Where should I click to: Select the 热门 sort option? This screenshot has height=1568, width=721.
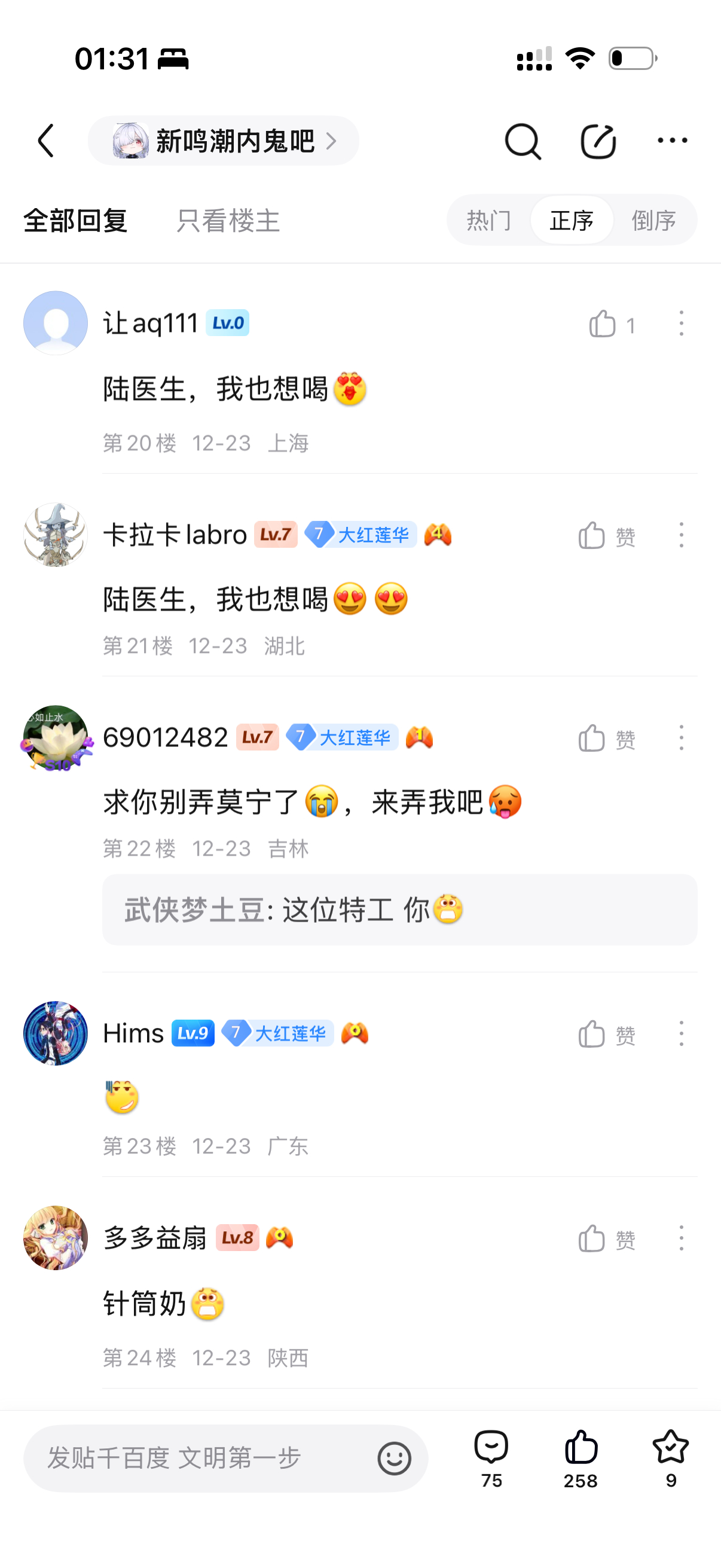[x=488, y=220]
